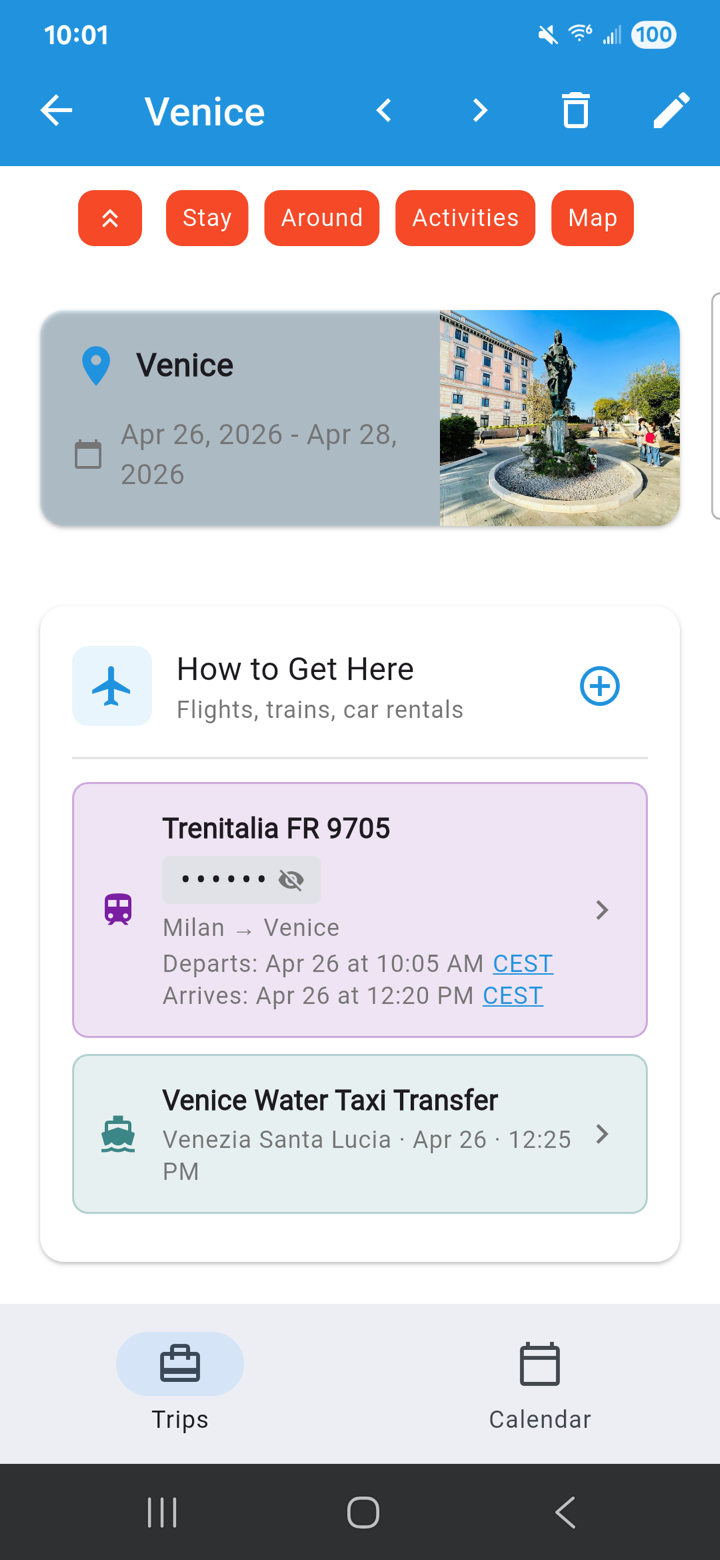This screenshot has width=720, height=1560.
Task: Tap the calendar icon next to trip dates
Action: click(x=88, y=454)
